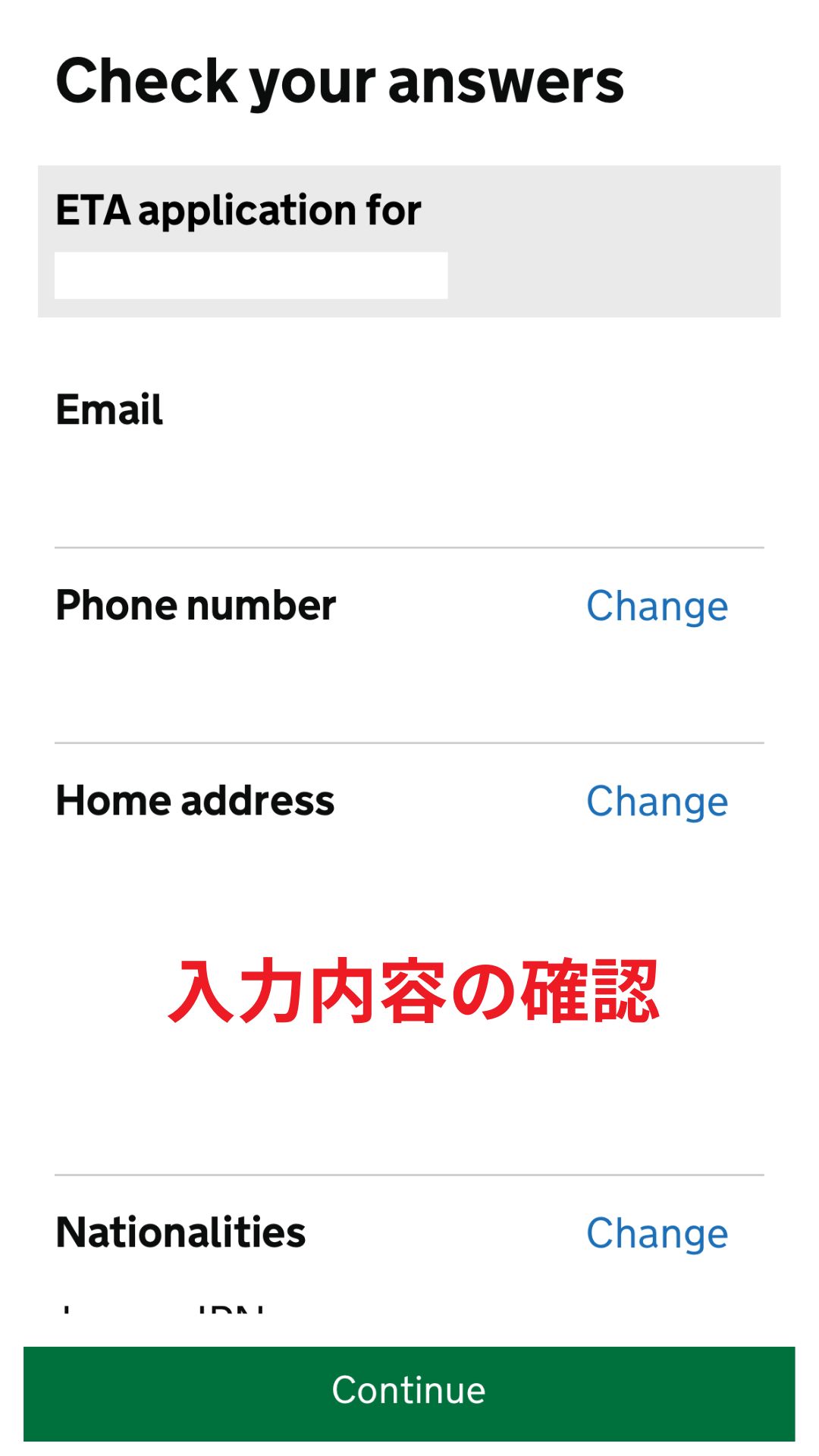Change the home address

point(657,802)
